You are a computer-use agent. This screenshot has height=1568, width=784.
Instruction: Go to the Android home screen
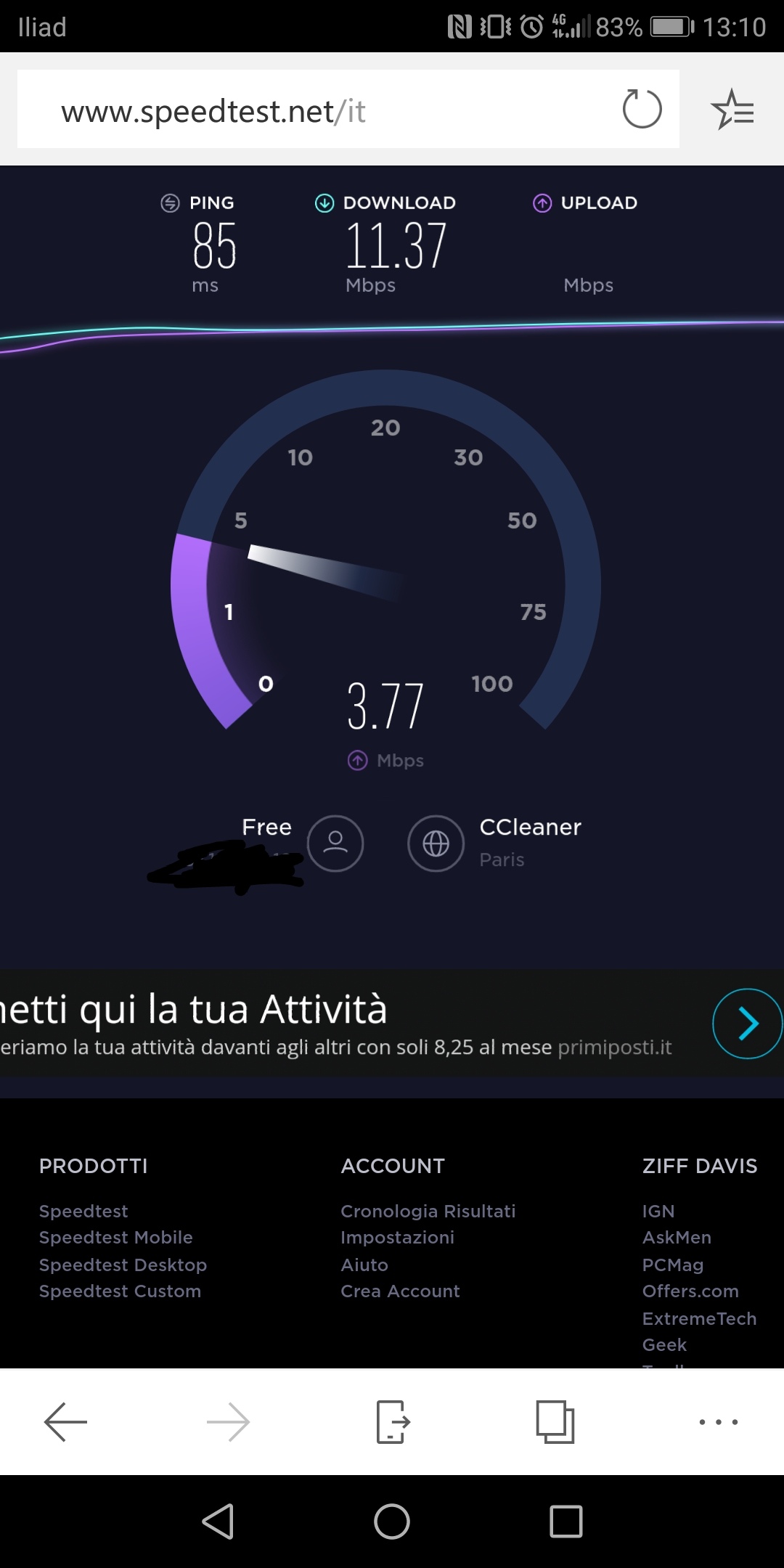click(392, 1521)
